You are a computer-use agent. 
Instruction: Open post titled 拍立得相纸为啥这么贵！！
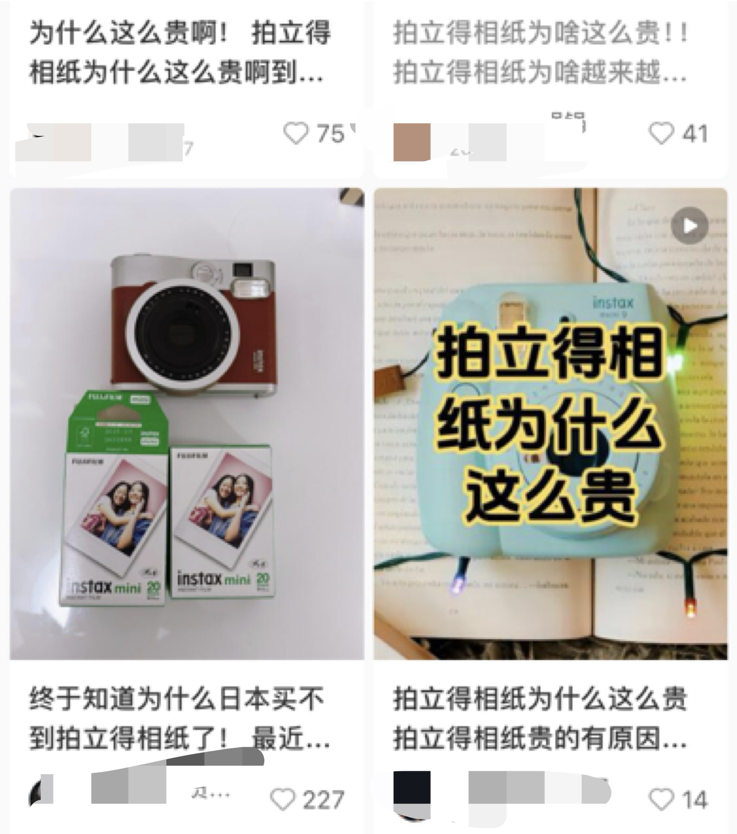[541, 53]
